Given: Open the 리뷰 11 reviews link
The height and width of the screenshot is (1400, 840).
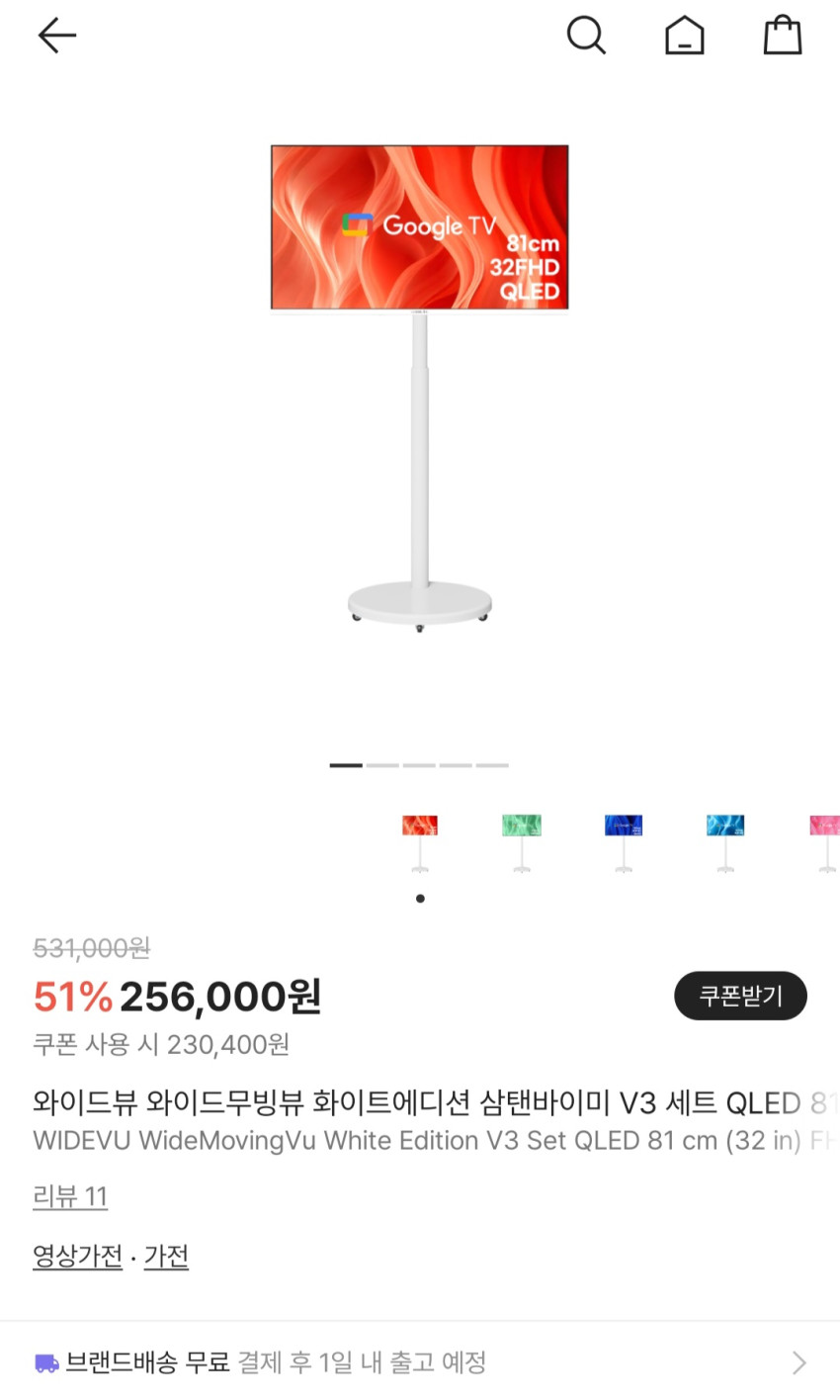Looking at the screenshot, I should (x=70, y=1196).
